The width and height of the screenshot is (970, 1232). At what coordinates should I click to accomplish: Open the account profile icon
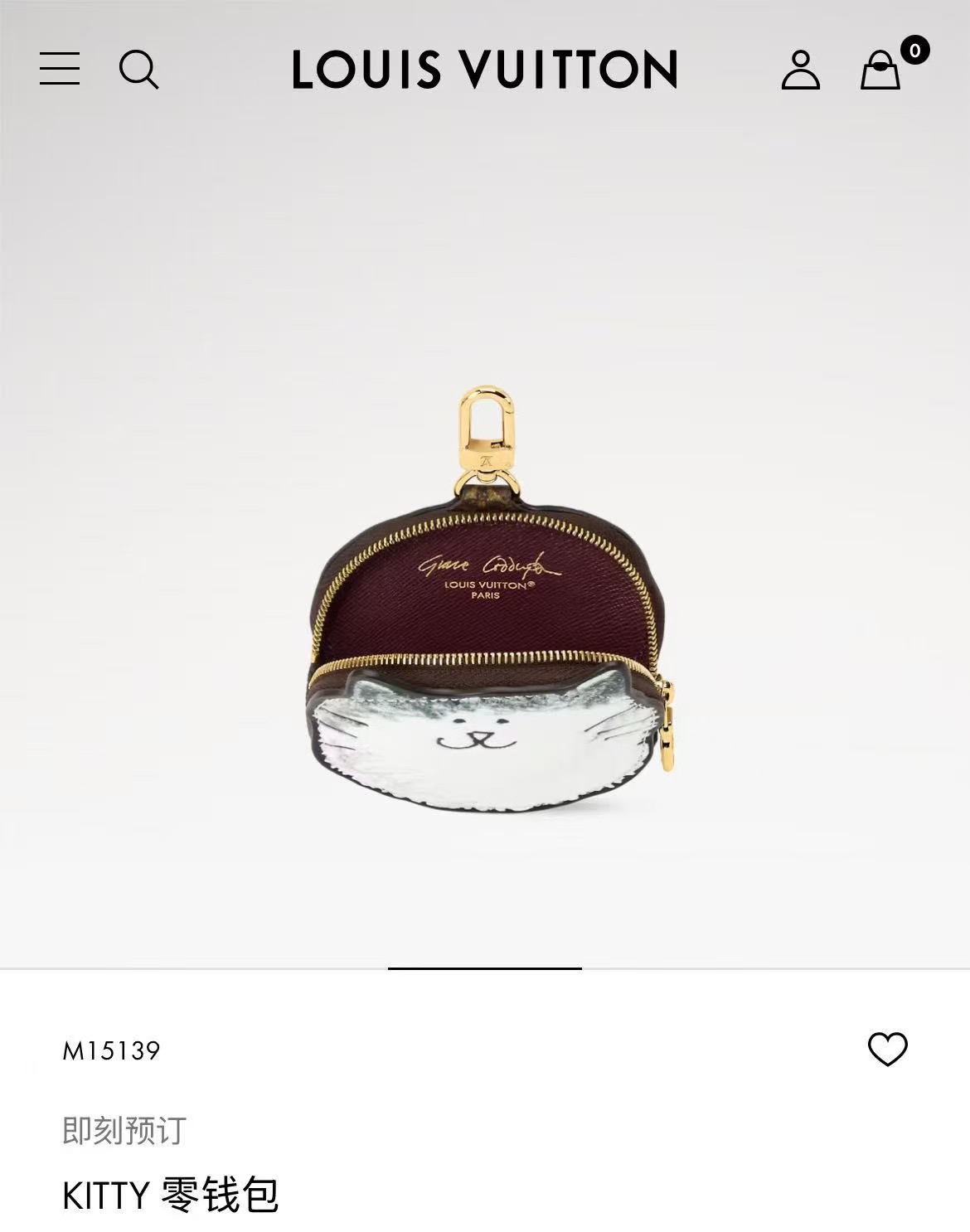(800, 70)
